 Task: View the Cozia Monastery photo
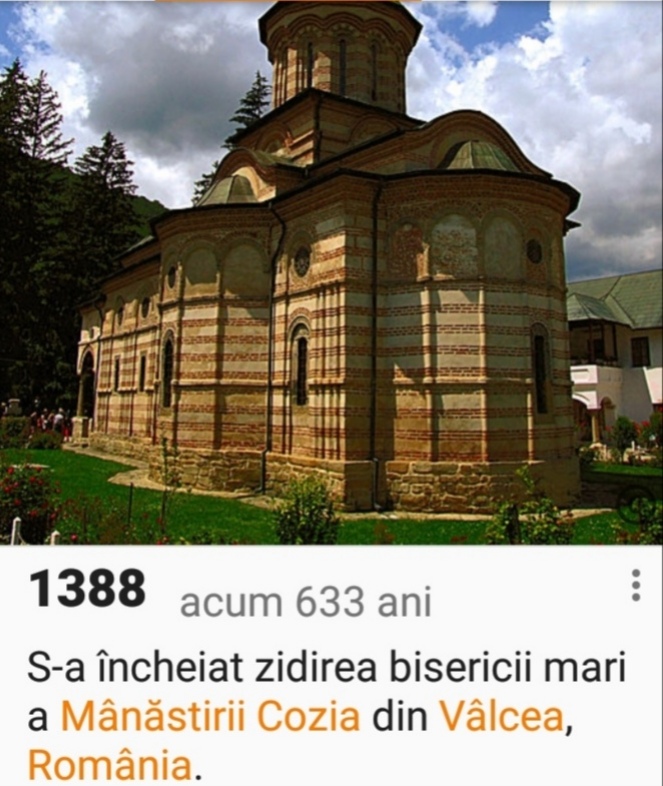click(331, 272)
